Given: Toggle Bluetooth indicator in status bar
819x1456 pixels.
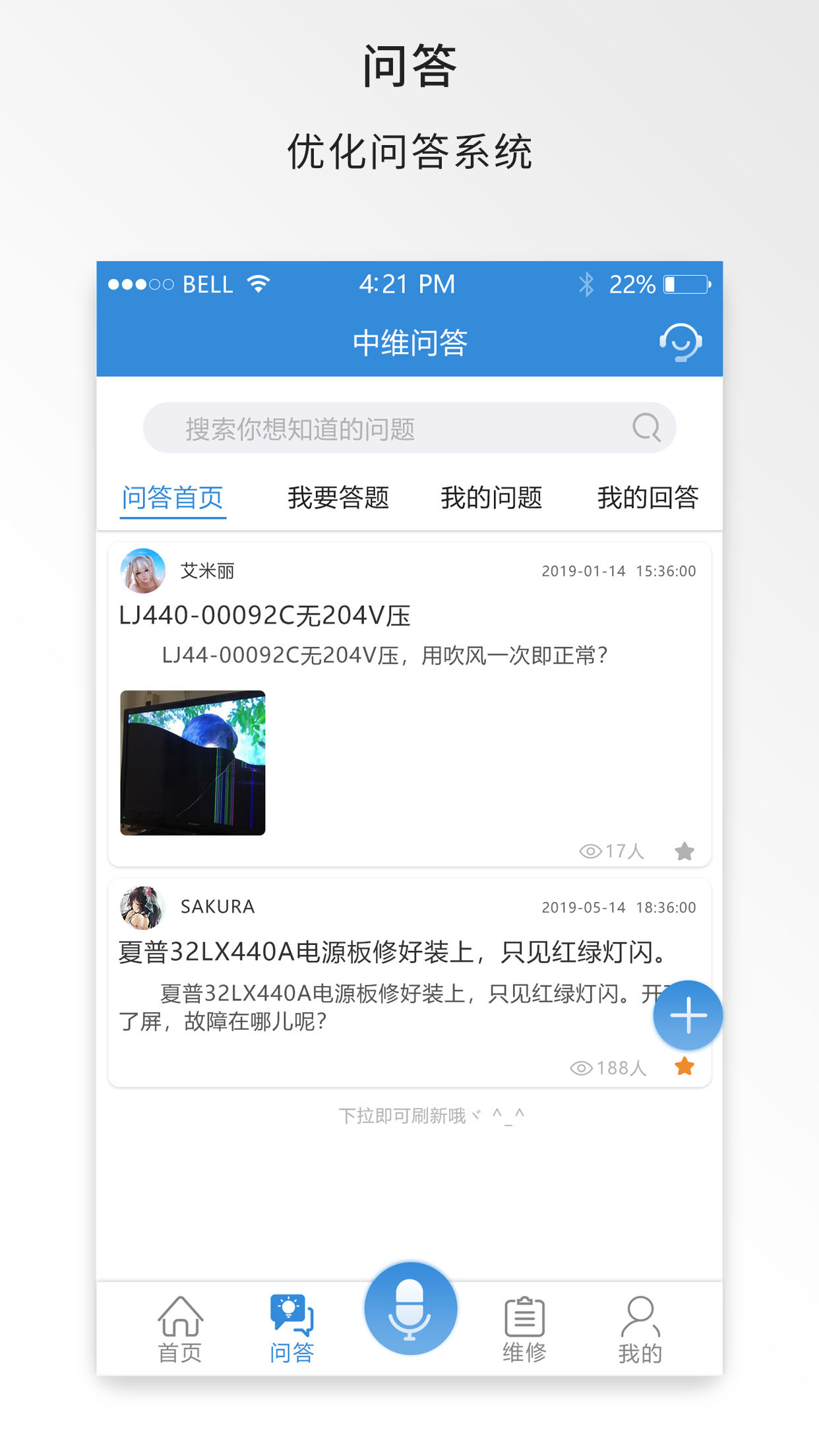Looking at the screenshot, I should pos(586,283).
